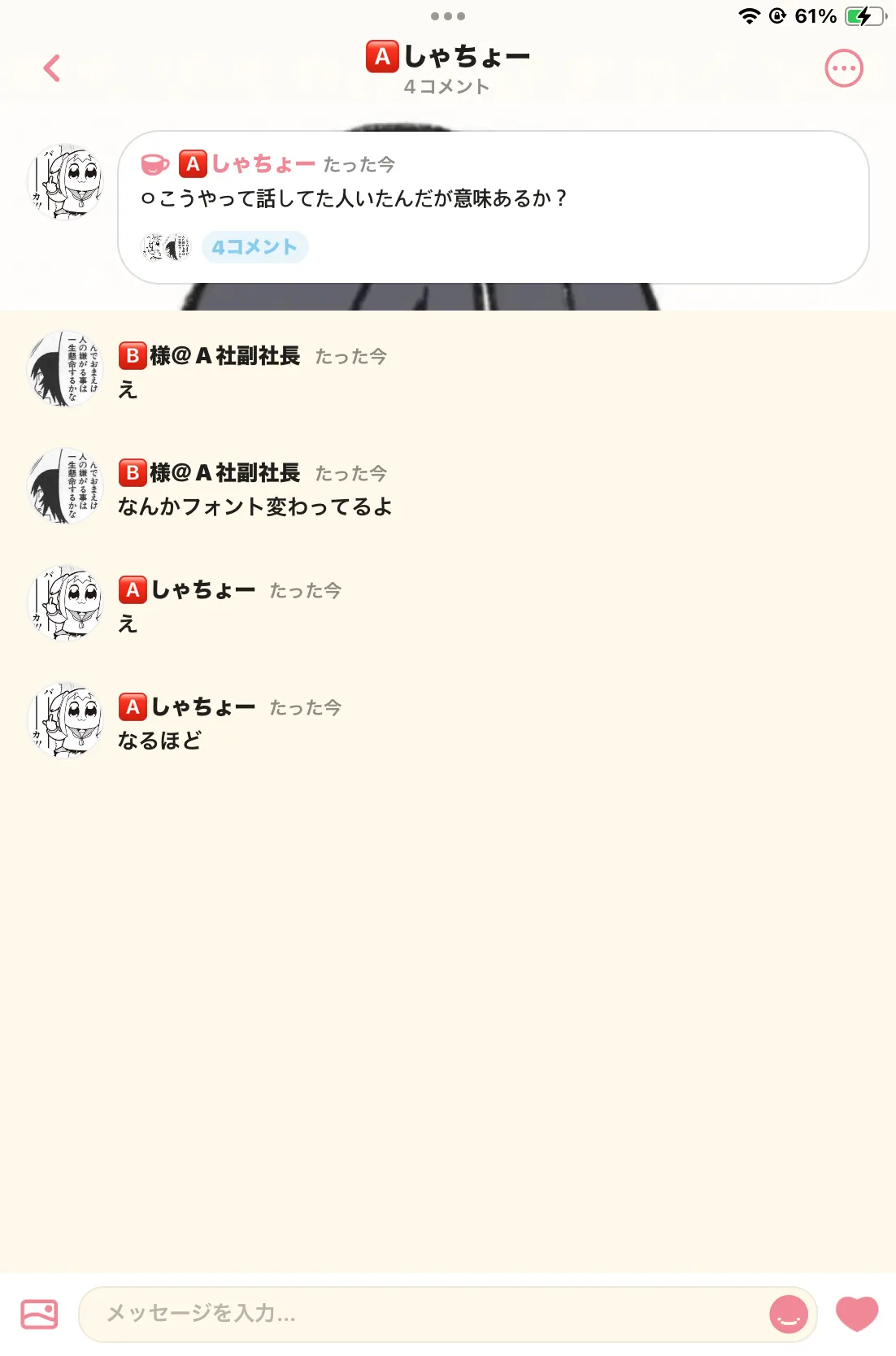Focus the メッセージを入力 text field

(423, 1314)
